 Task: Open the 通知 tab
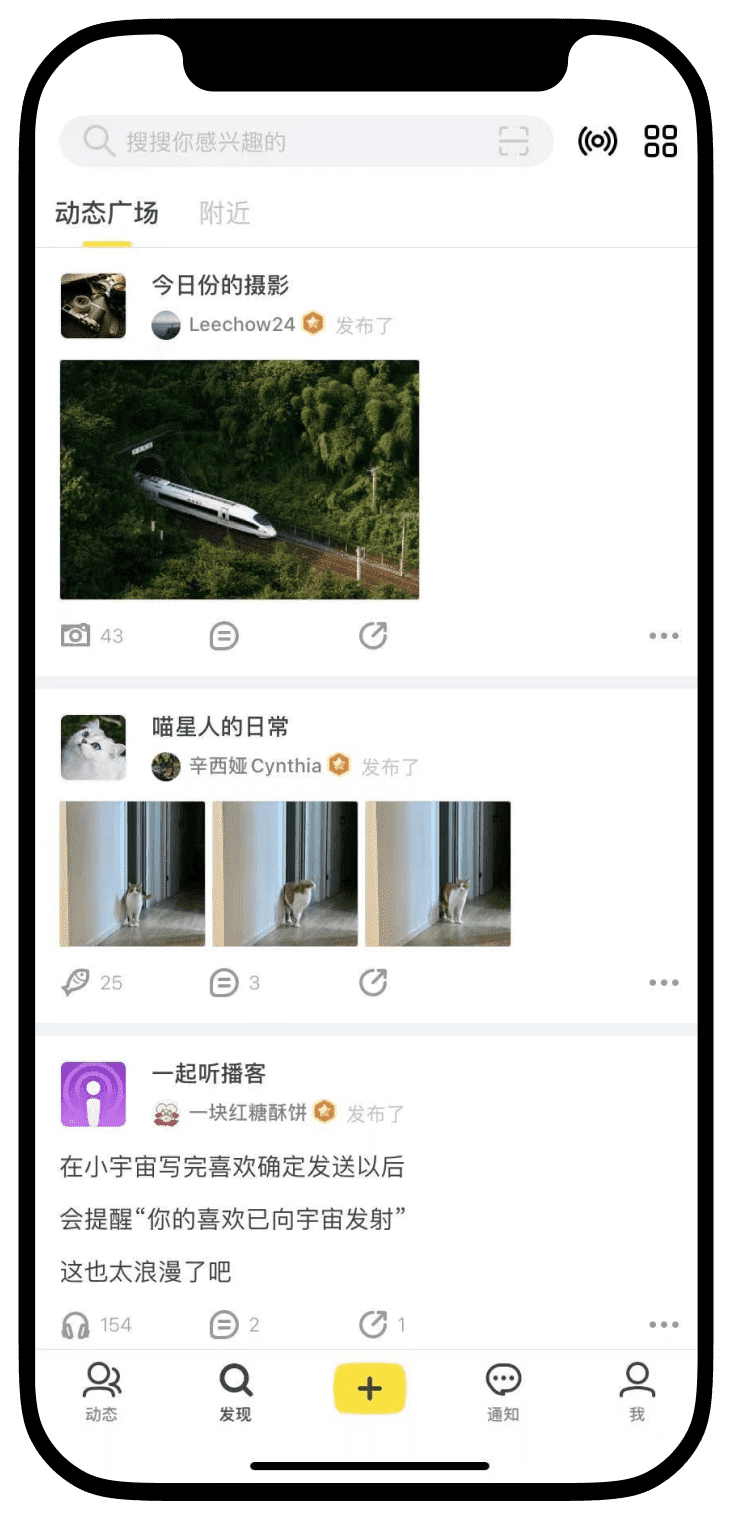pos(503,1391)
